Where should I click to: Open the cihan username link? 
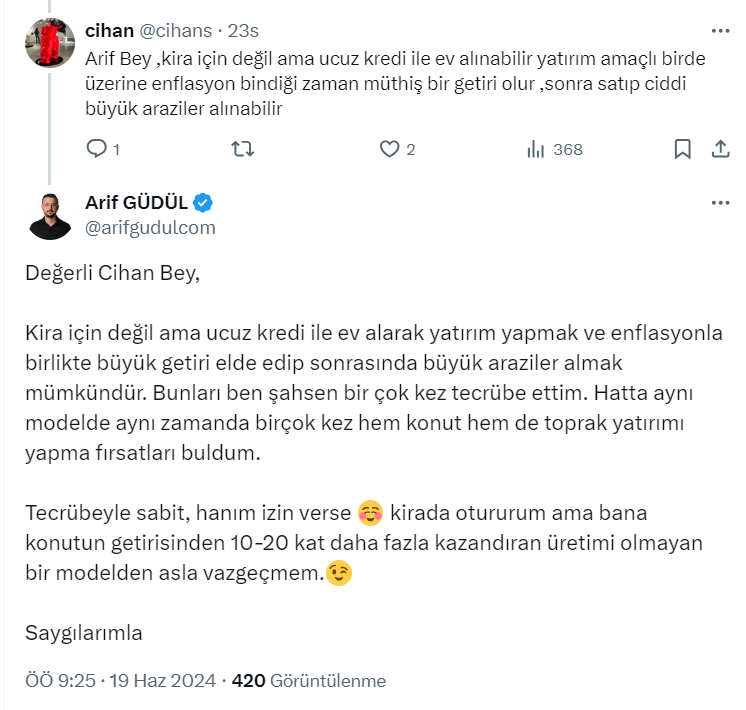110,32
